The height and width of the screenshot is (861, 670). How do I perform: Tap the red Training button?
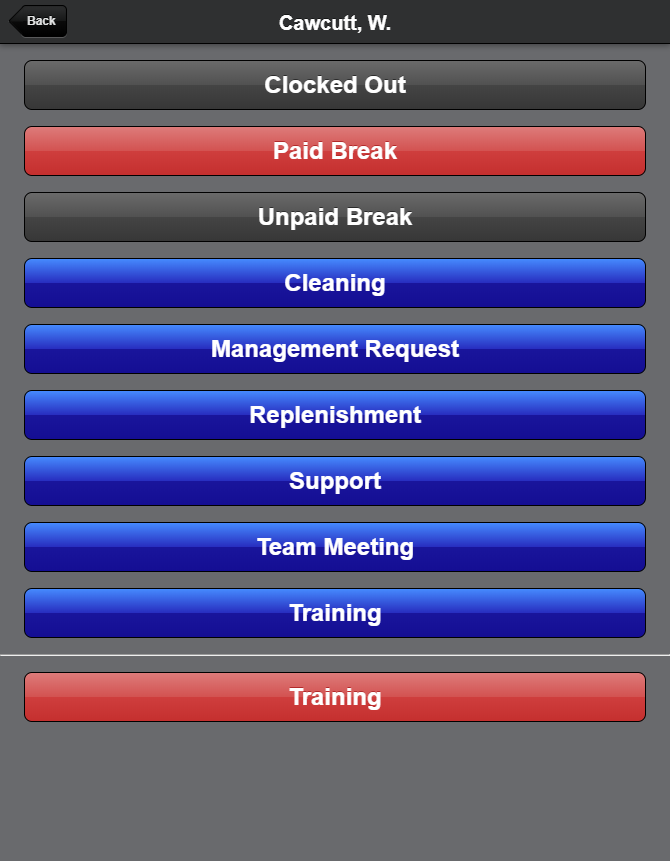[x=335, y=697]
